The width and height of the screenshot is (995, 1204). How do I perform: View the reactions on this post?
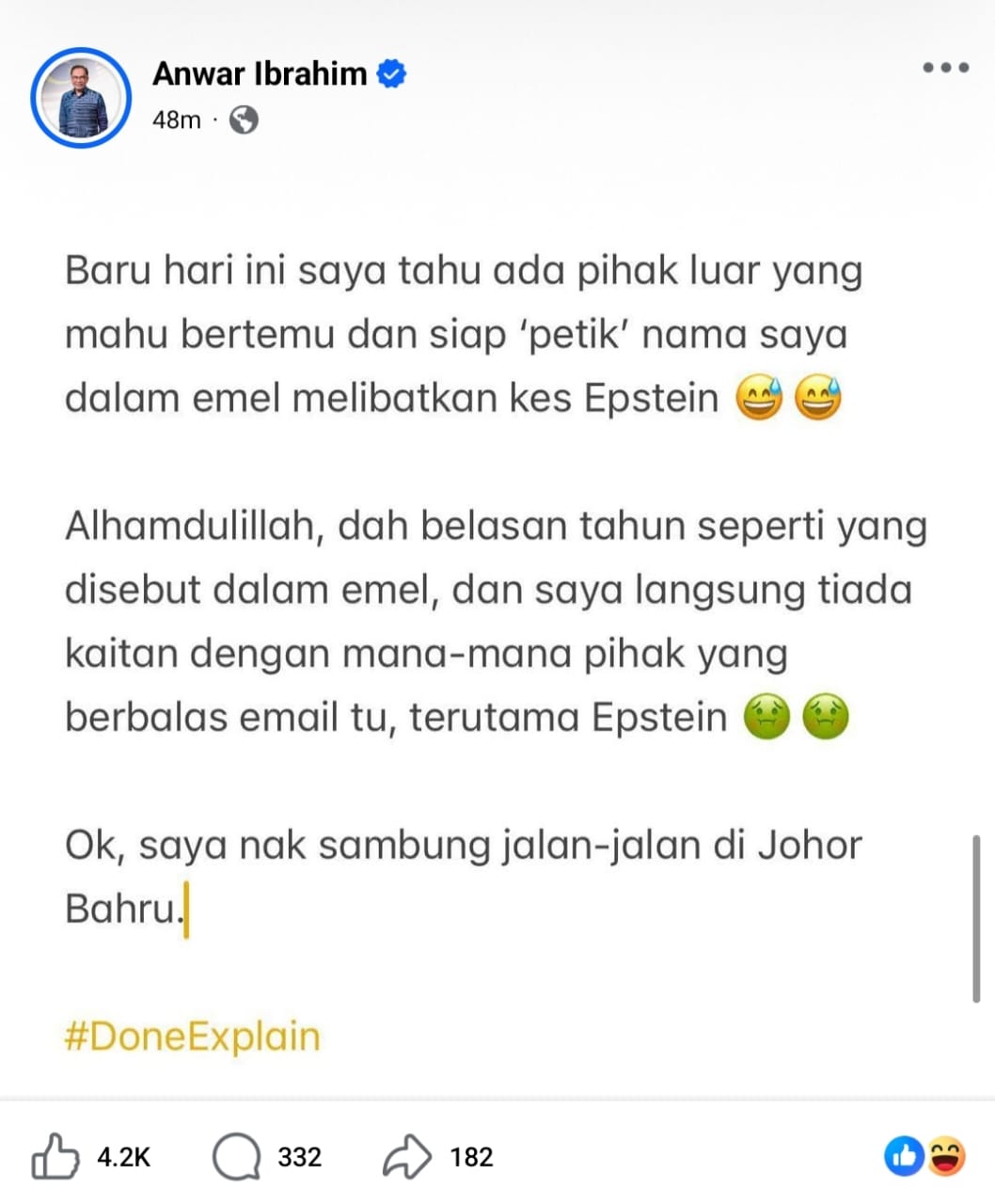924,1156
